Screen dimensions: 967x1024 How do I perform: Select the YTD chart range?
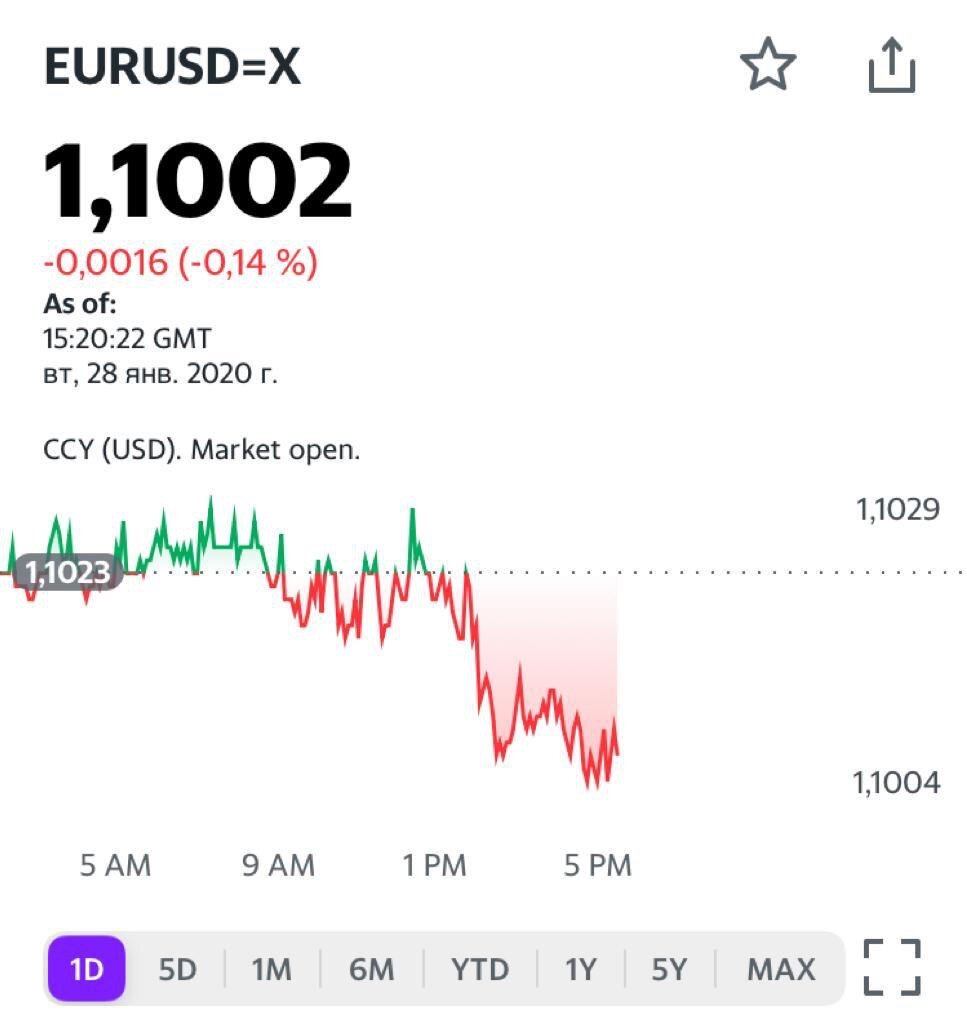[479, 968]
